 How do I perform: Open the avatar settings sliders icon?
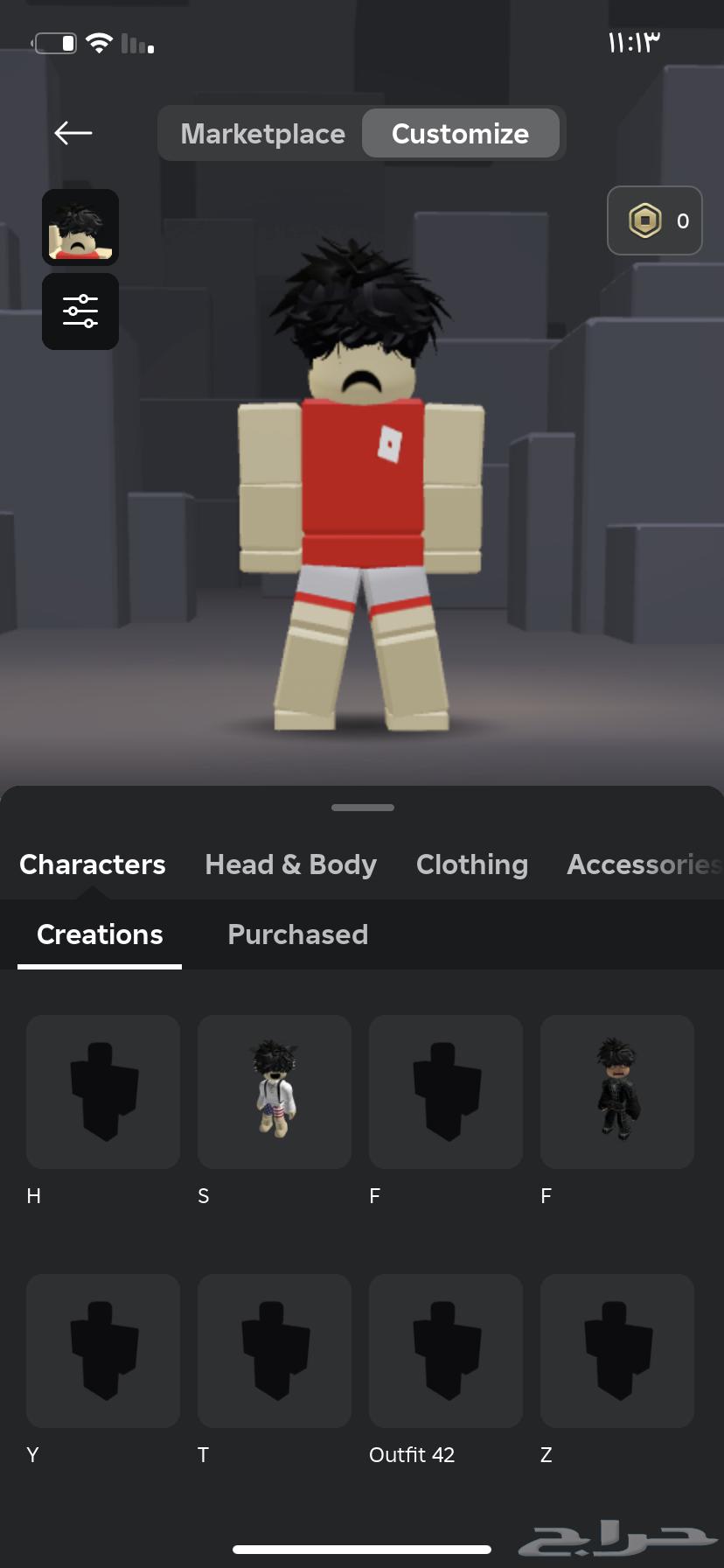click(x=80, y=311)
